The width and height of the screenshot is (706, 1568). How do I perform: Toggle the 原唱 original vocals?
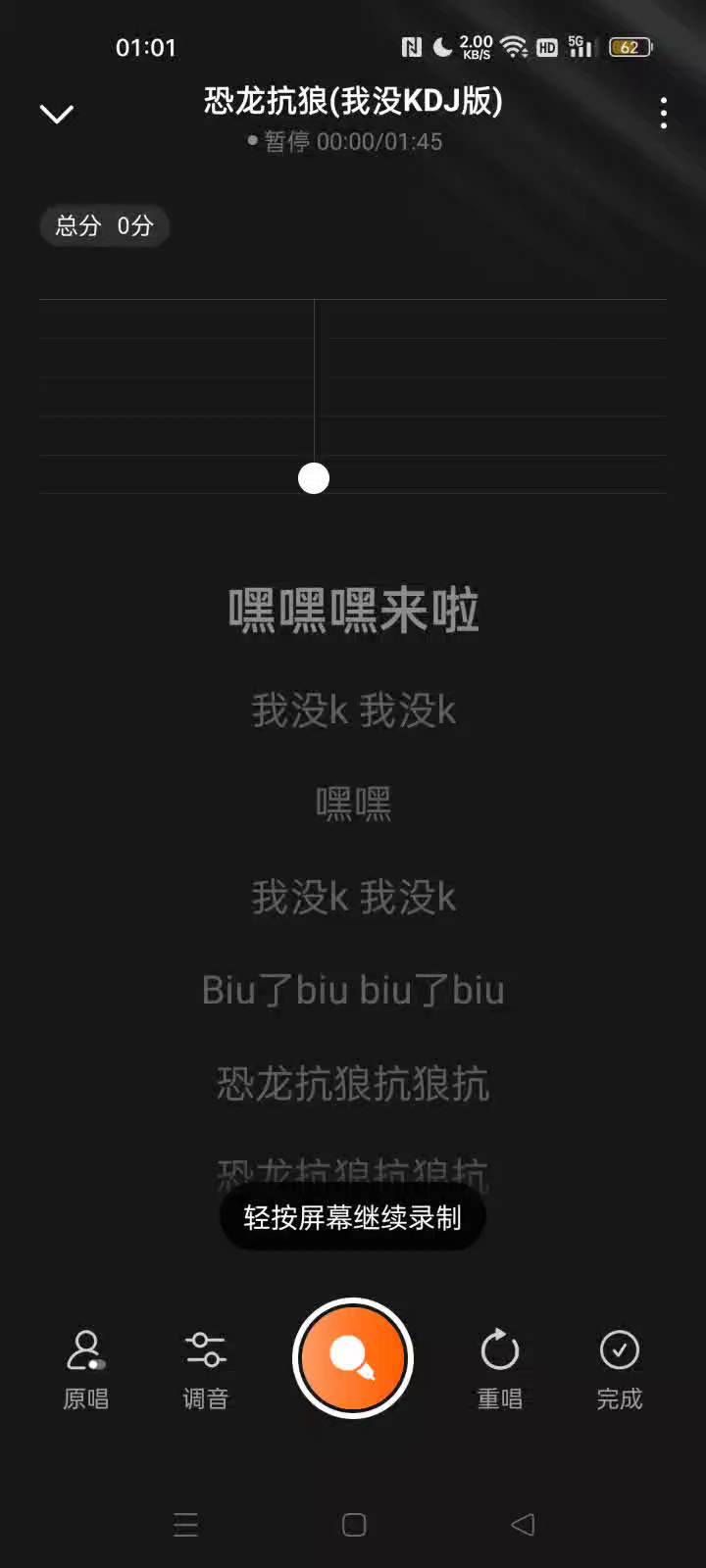pos(86,1370)
